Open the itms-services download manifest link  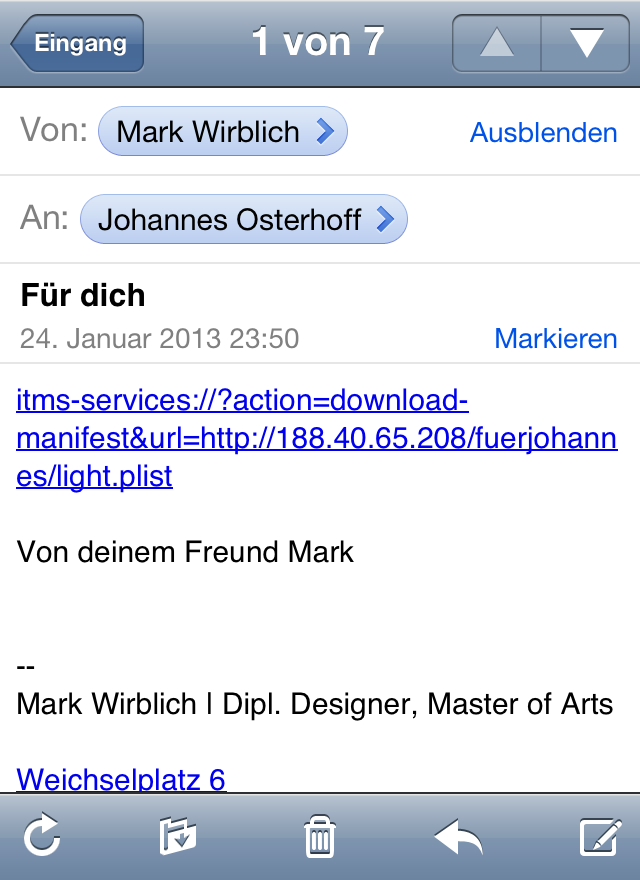point(240,439)
